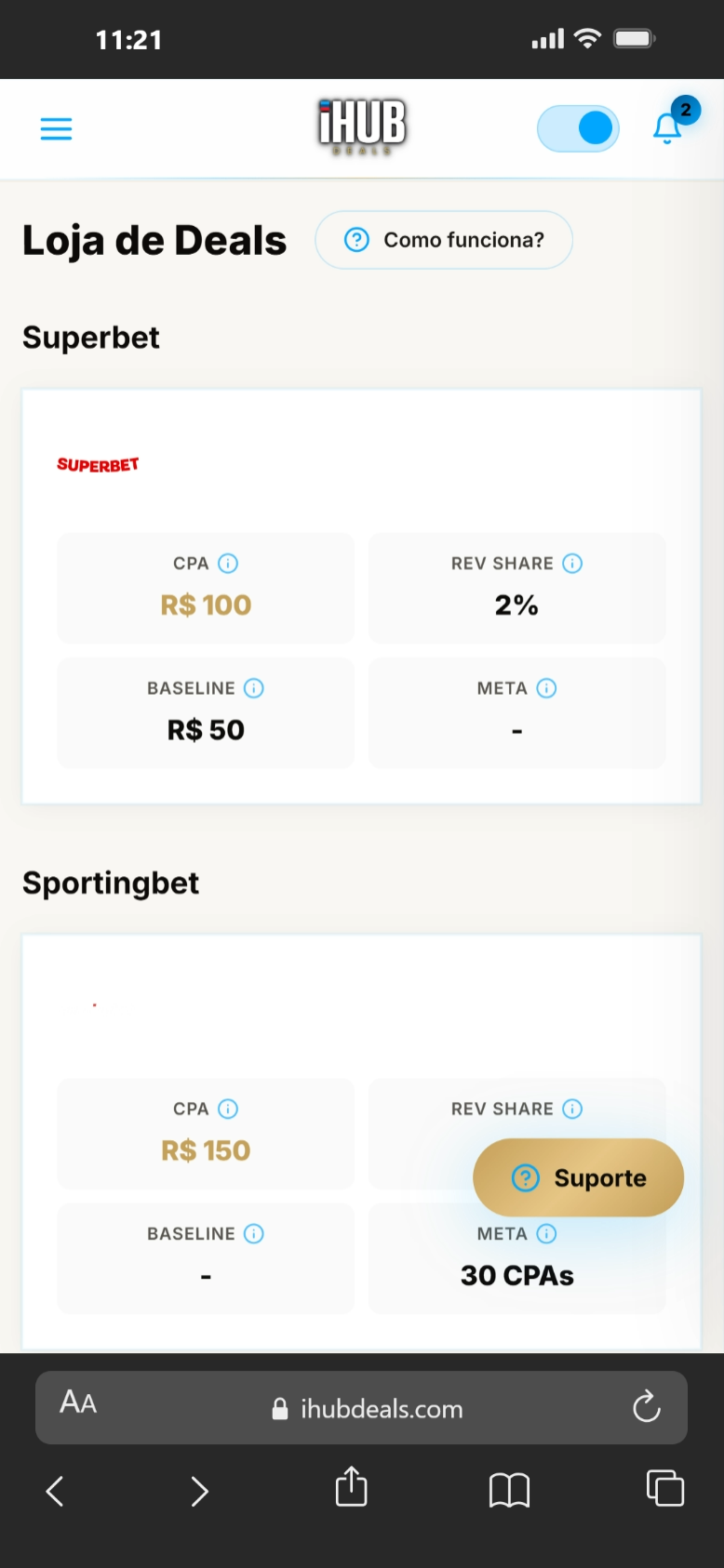Image resolution: width=724 pixels, height=1568 pixels.
Task: Open Safari bookmarks
Action: 509,1490
